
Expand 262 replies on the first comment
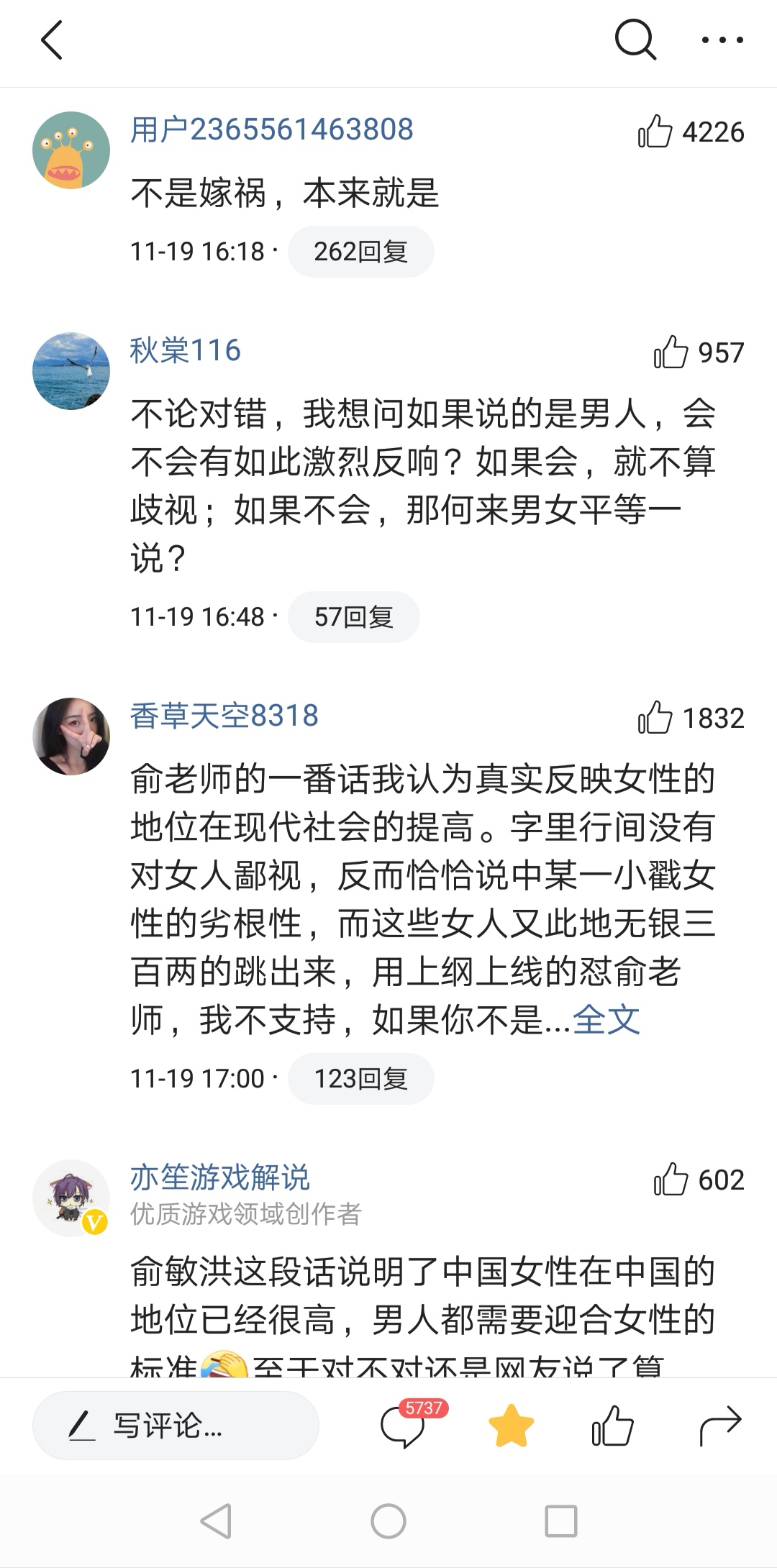coord(360,251)
